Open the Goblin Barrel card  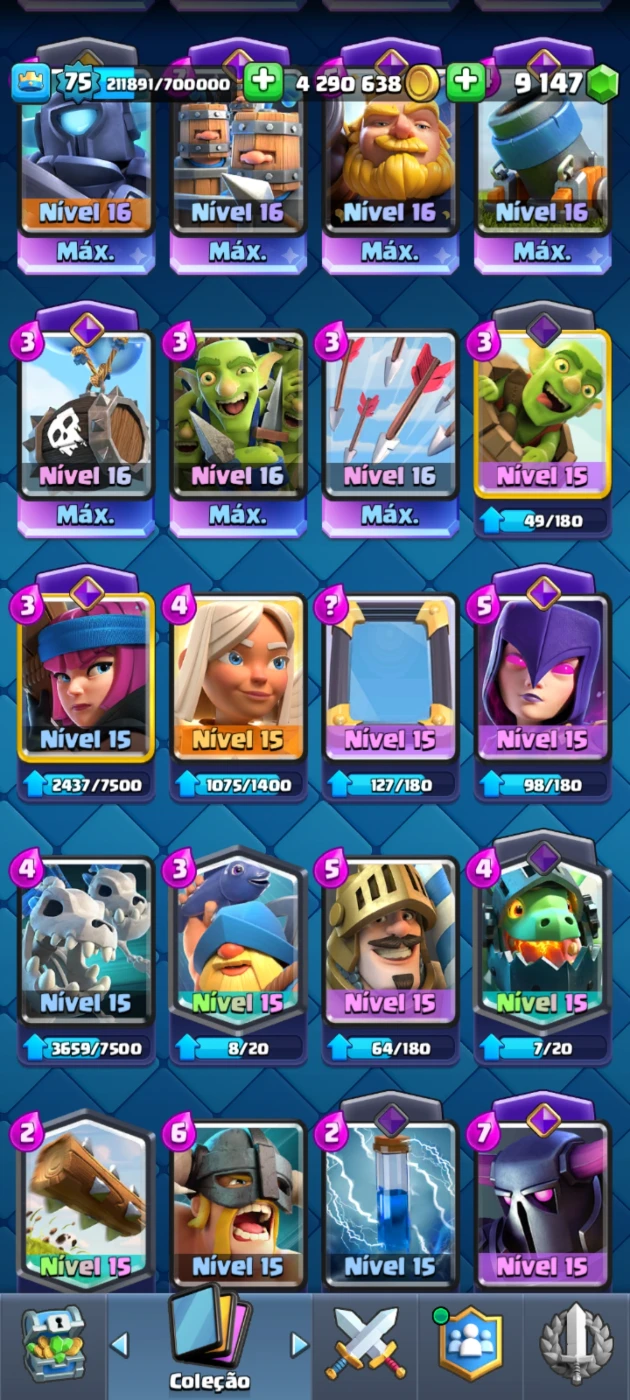tap(87, 415)
